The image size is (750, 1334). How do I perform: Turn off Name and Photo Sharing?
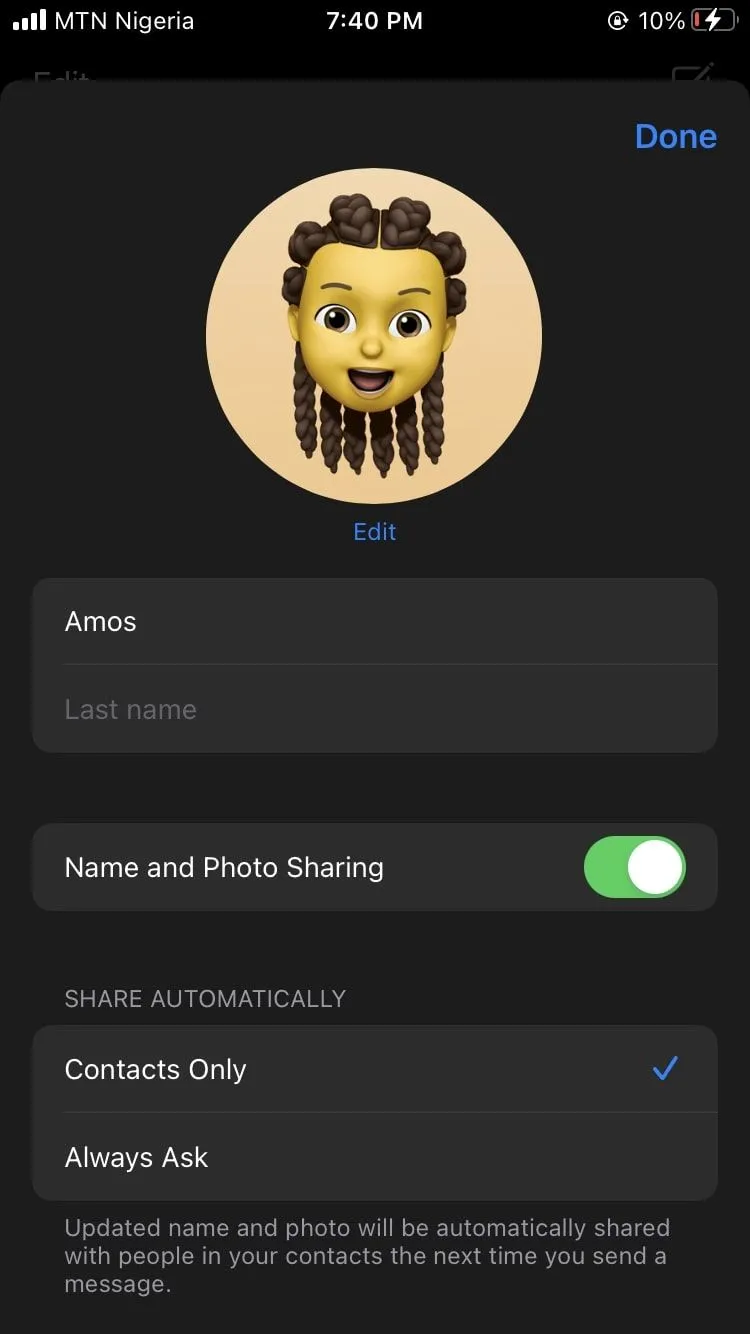[x=634, y=867]
